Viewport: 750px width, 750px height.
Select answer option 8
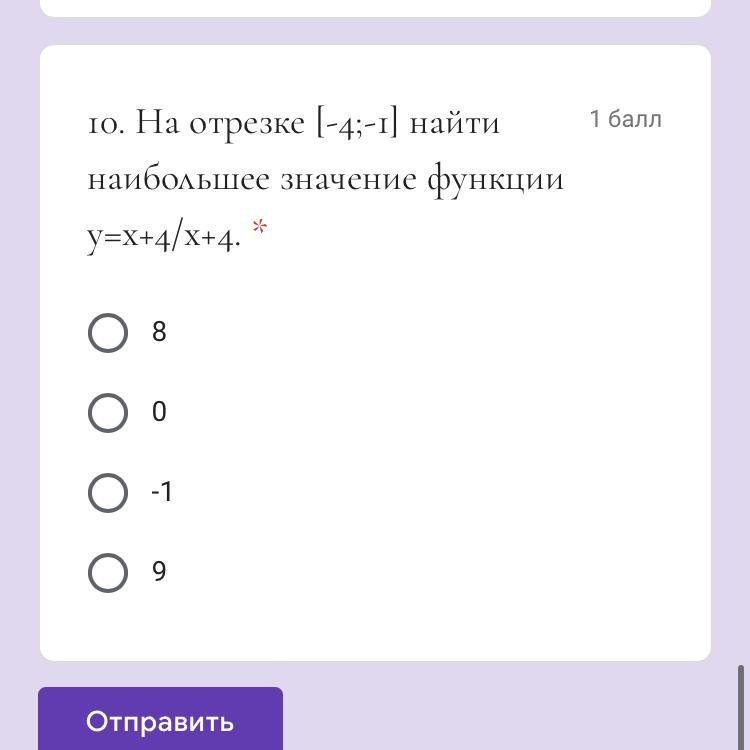(x=108, y=333)
